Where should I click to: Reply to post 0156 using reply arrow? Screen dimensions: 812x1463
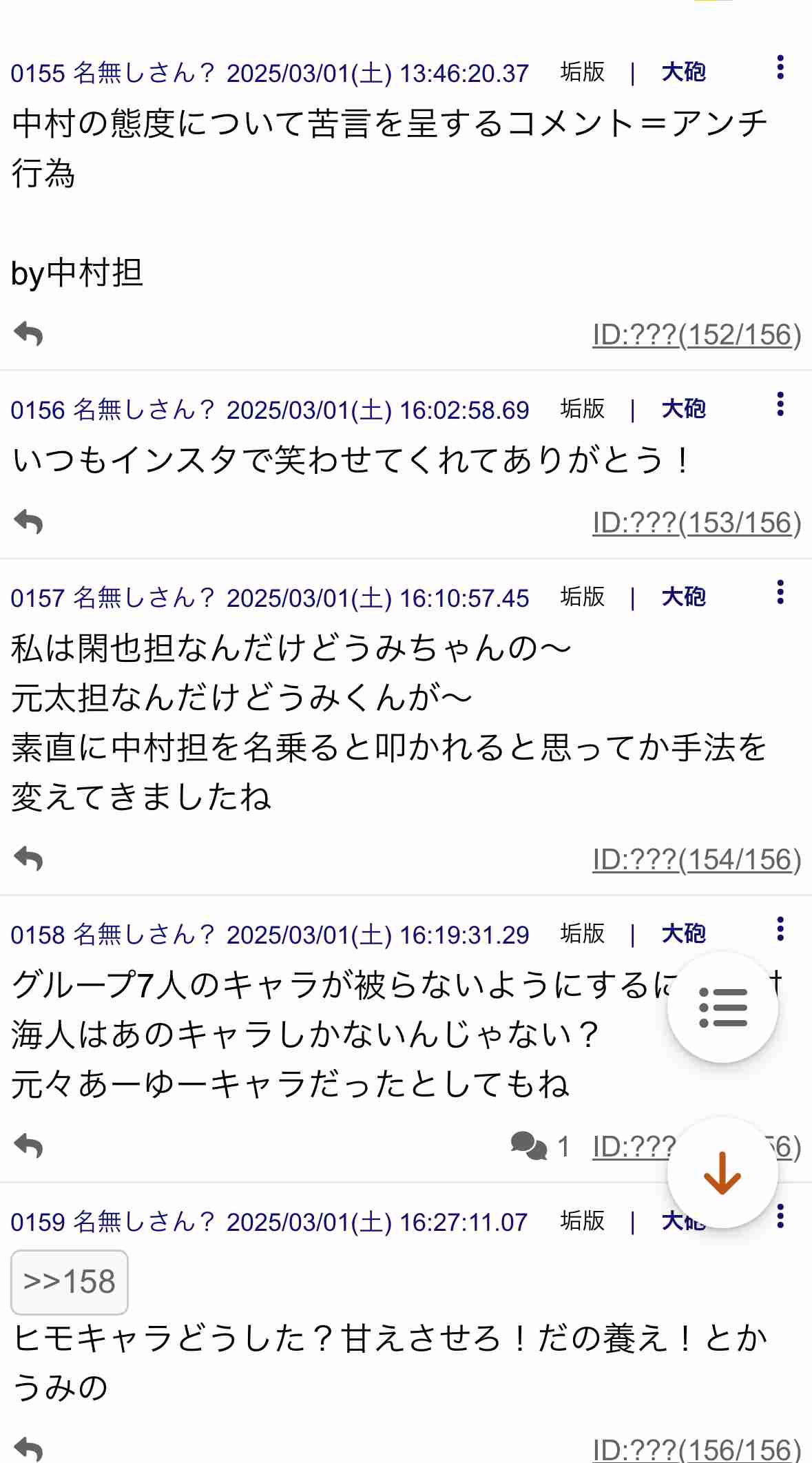29,521
